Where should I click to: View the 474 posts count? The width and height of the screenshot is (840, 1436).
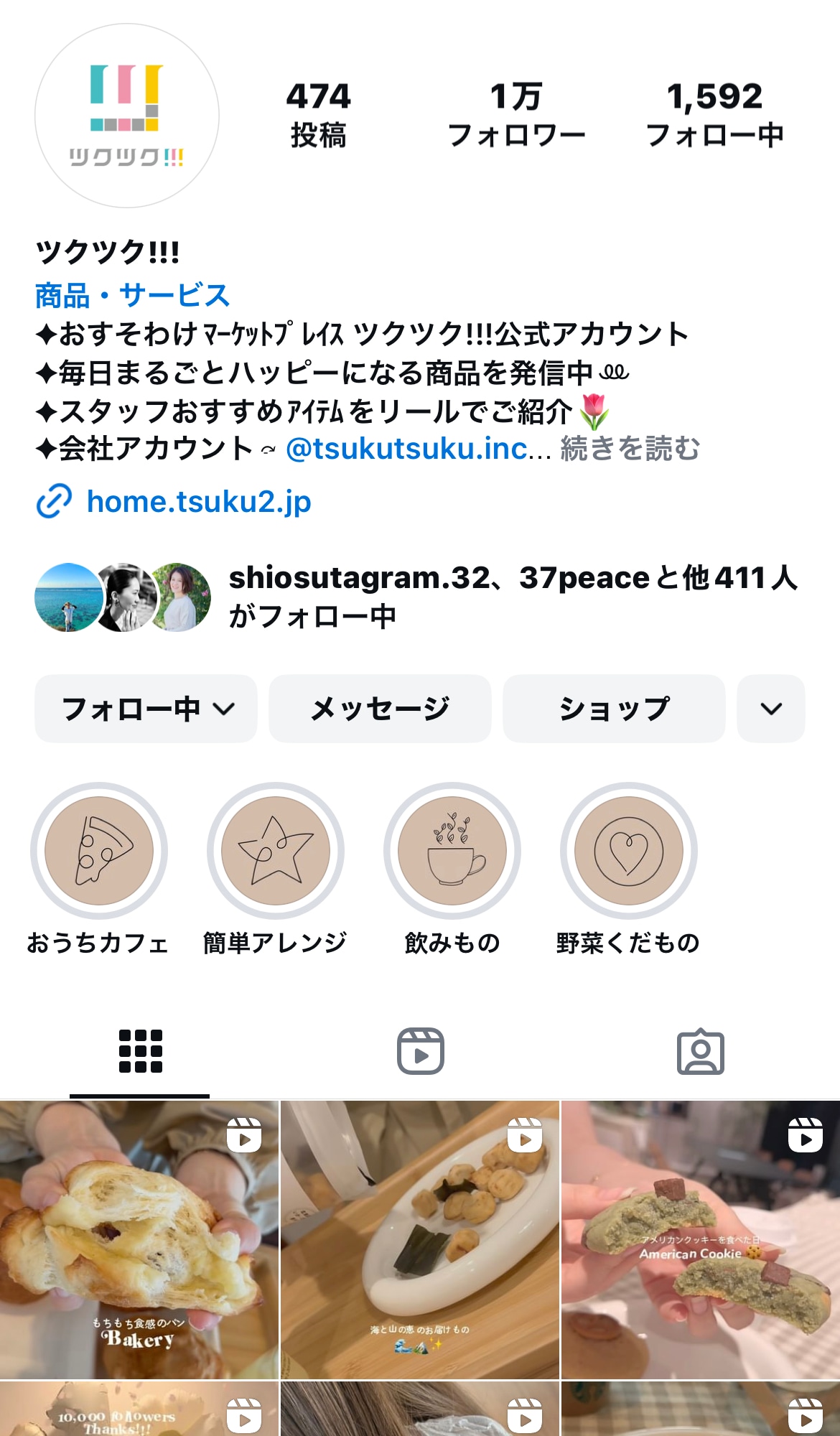[x=318, y=115]
